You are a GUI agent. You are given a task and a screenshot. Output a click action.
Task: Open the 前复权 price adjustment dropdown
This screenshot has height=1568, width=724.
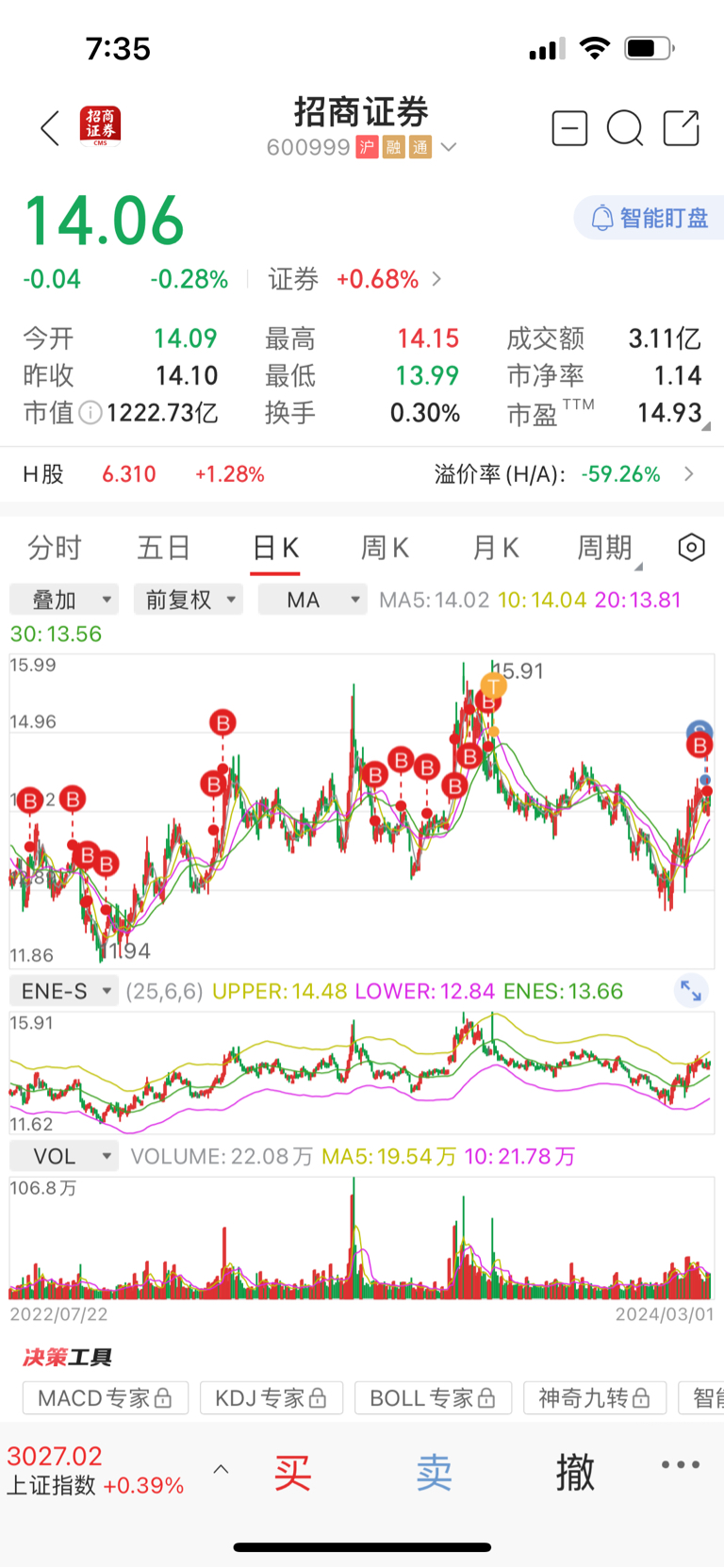click(188, 599)
